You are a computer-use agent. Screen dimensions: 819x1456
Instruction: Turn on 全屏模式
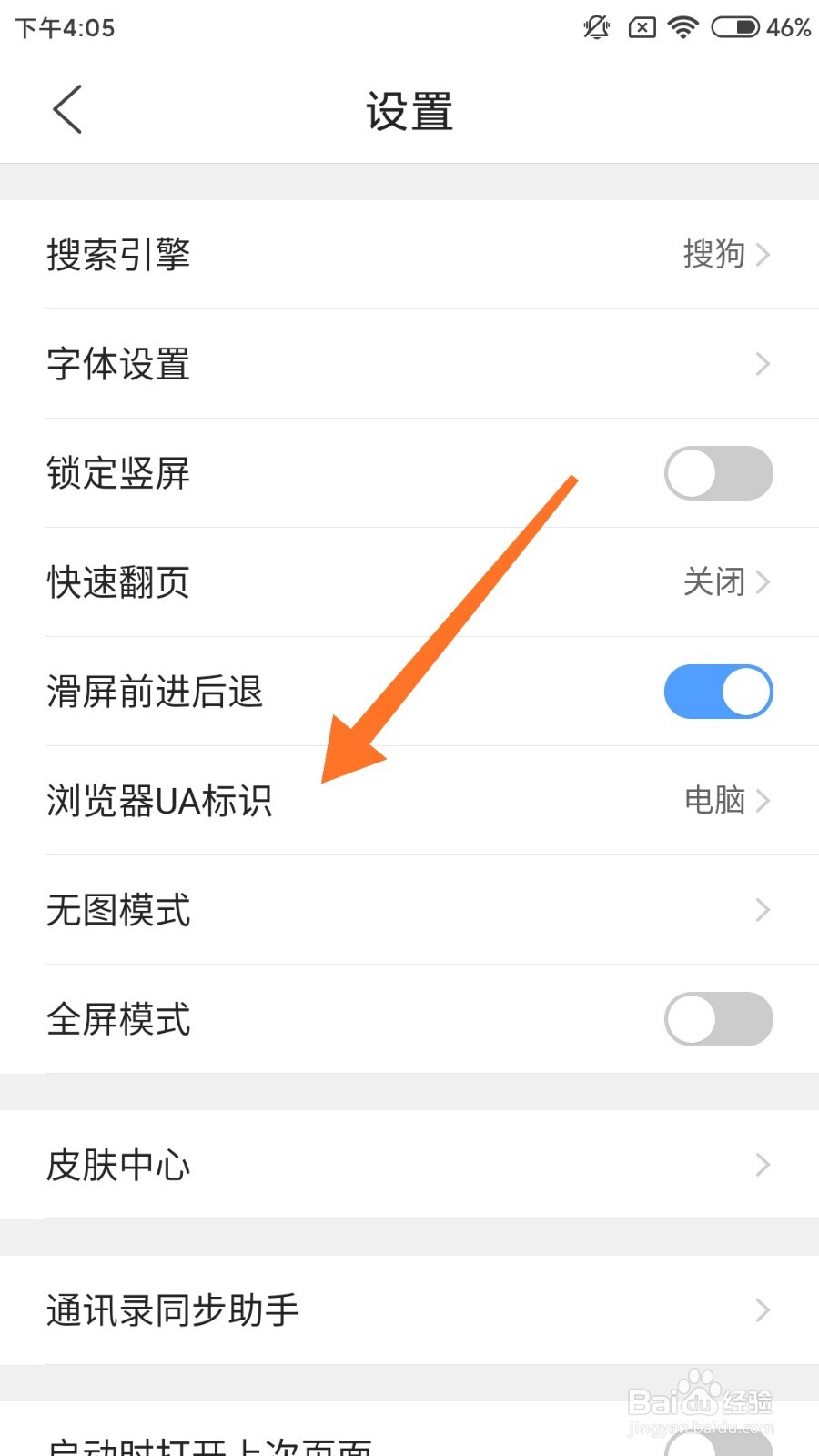[718, 1019]
